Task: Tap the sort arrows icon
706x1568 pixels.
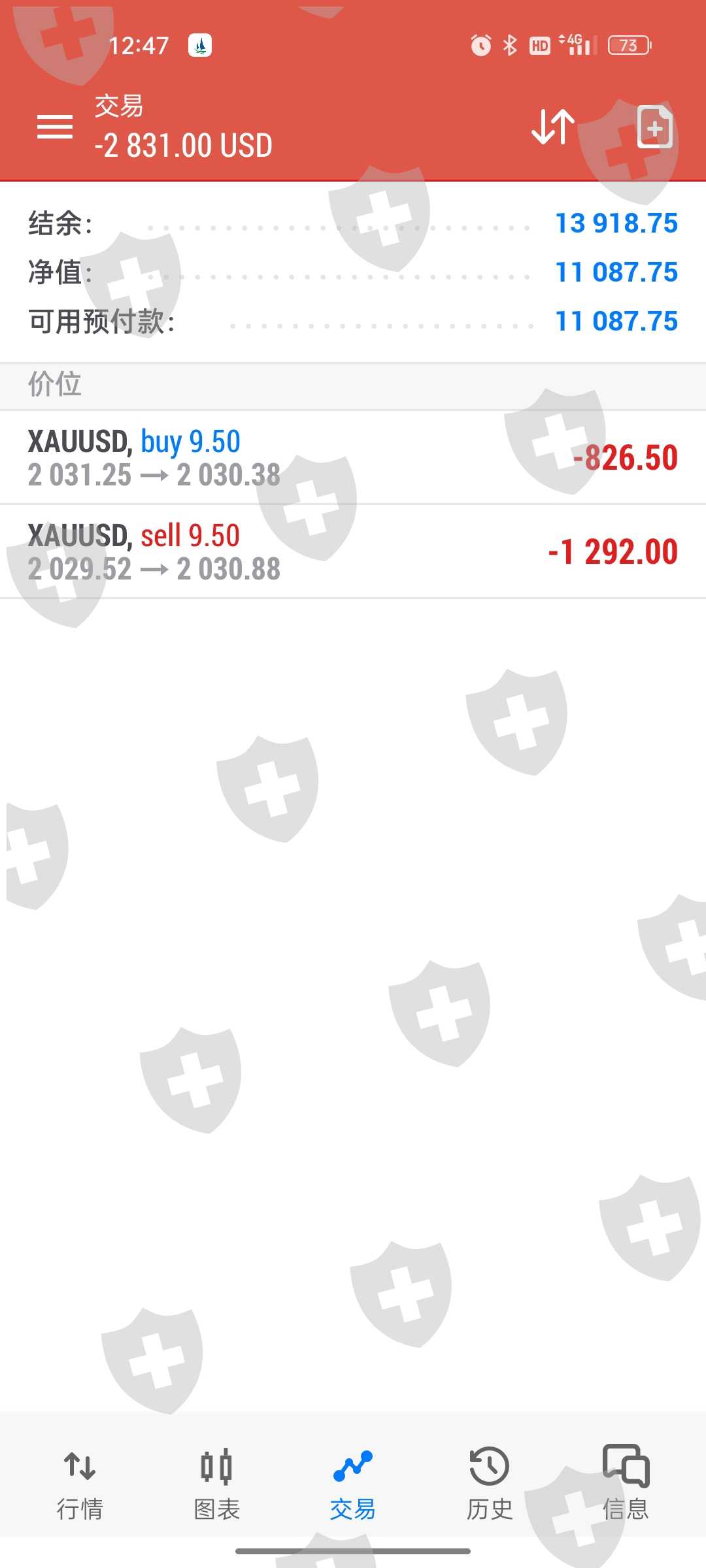Action: 553,127
